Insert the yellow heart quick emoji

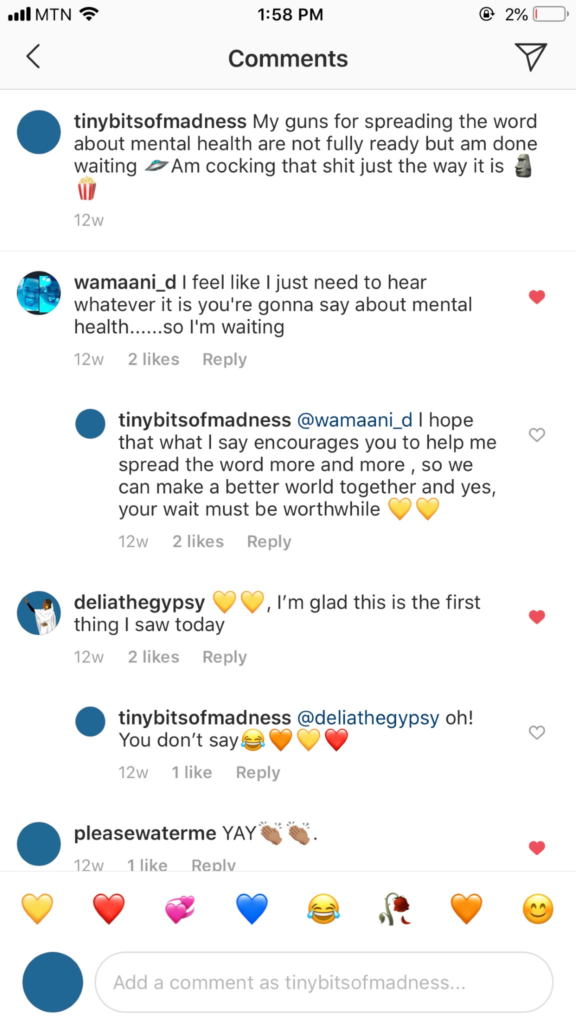pyautogui.click(x=37, y=908)
